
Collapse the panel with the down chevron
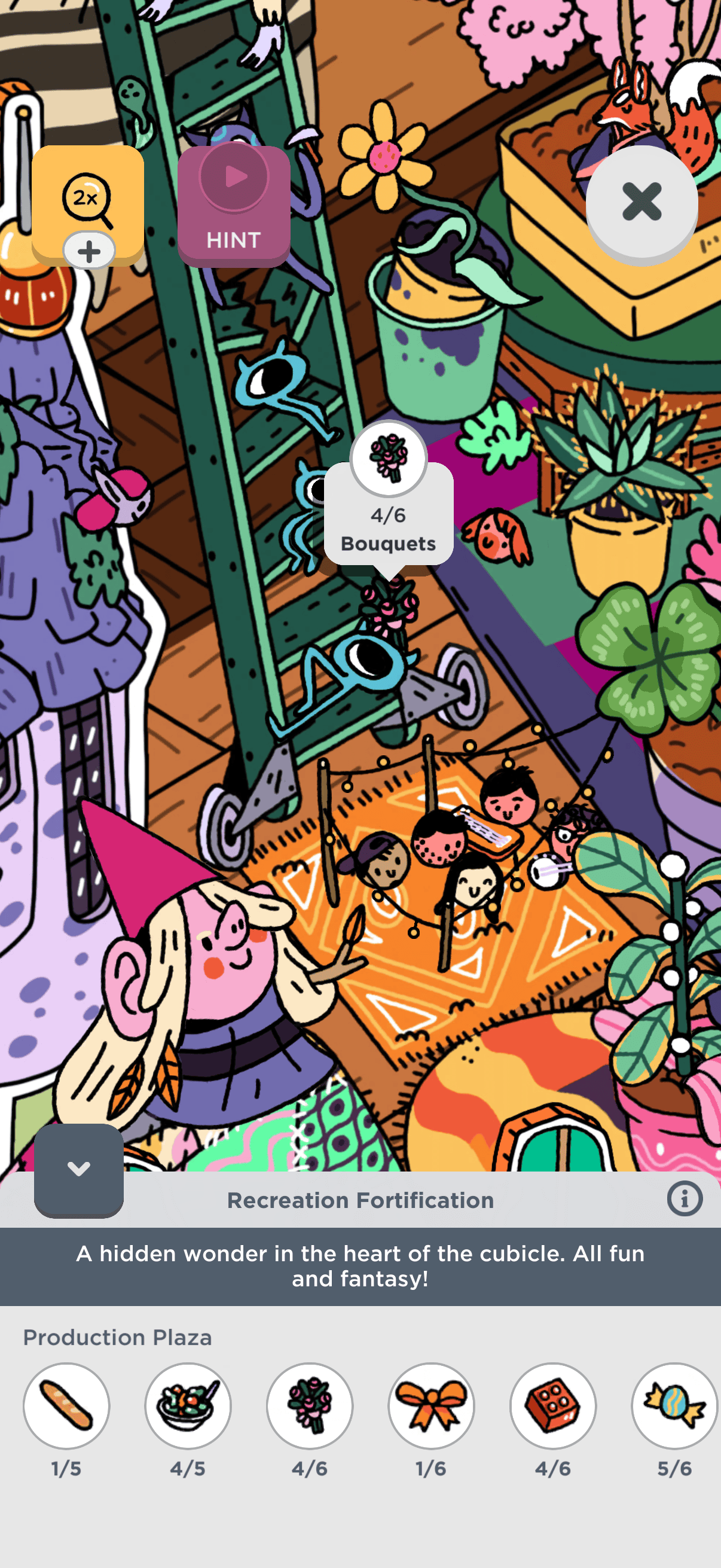tap(78, 1169)
